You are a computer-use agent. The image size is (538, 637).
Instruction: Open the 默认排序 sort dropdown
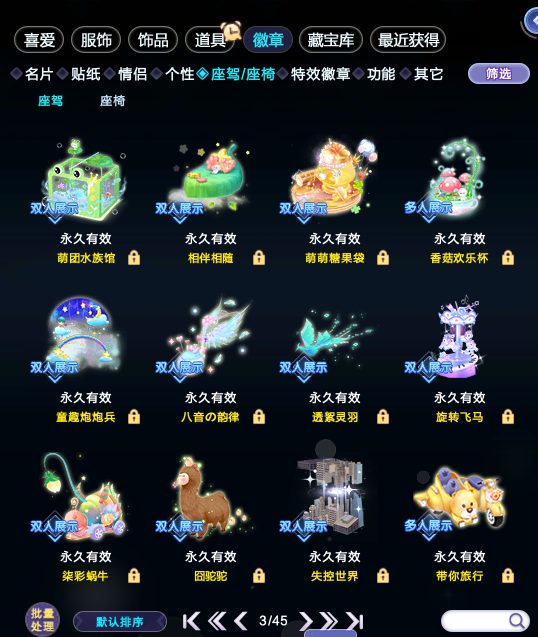coord(120,622)
